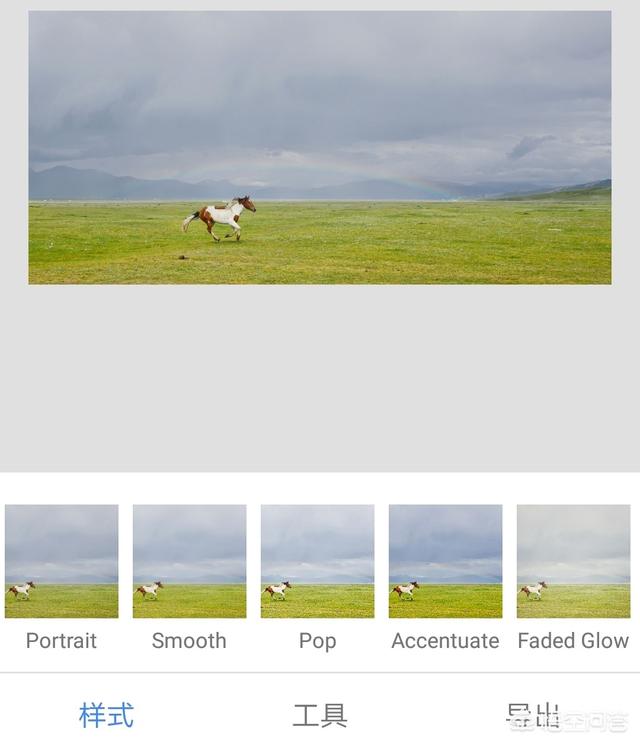The height and width of the screenshot is (744, 640).
Task: Select the Smooth style preset
Action: [x=189, y=561]
